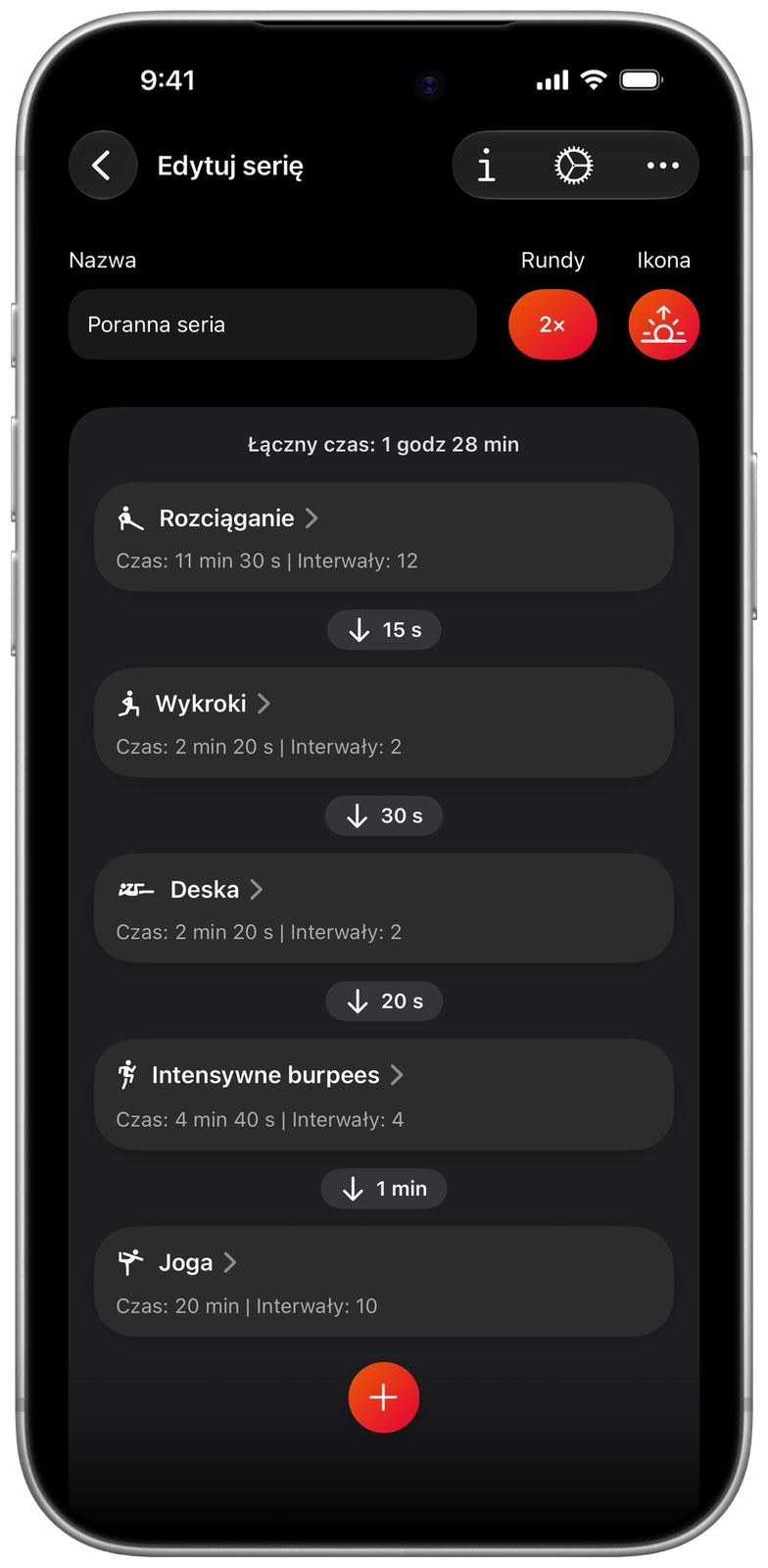Edit the 15 s rest interval

[x=384, y=630]
